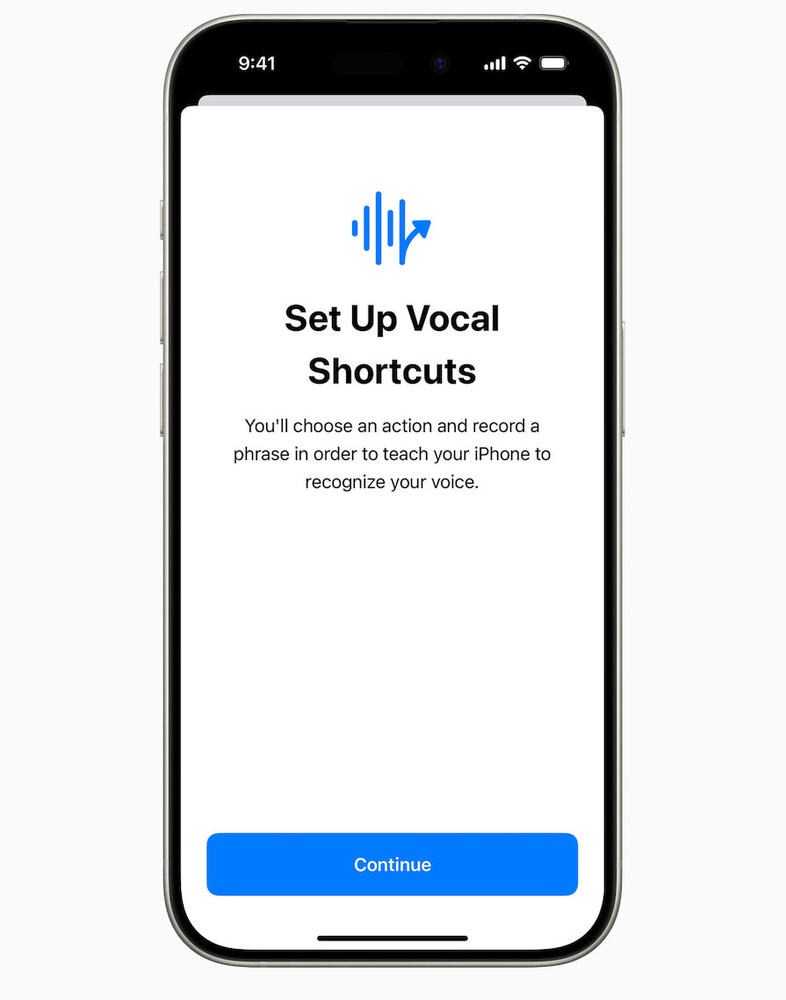
Task: Continue with Vocal Shortcuts setup
Action: (x=392, y=864)
